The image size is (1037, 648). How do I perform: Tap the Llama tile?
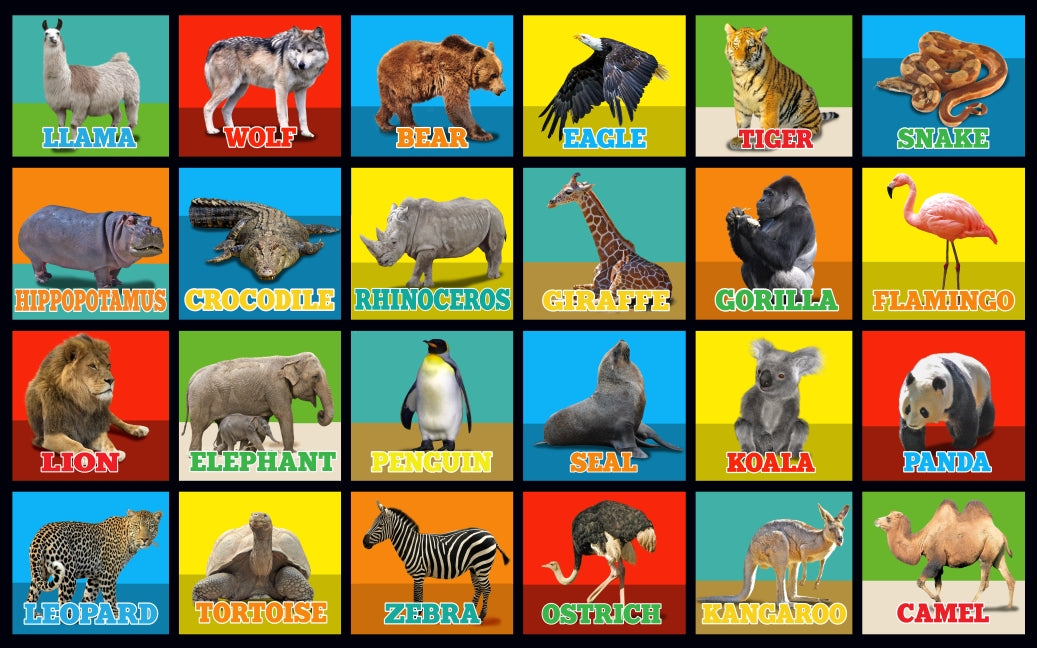tap(90, 86)
